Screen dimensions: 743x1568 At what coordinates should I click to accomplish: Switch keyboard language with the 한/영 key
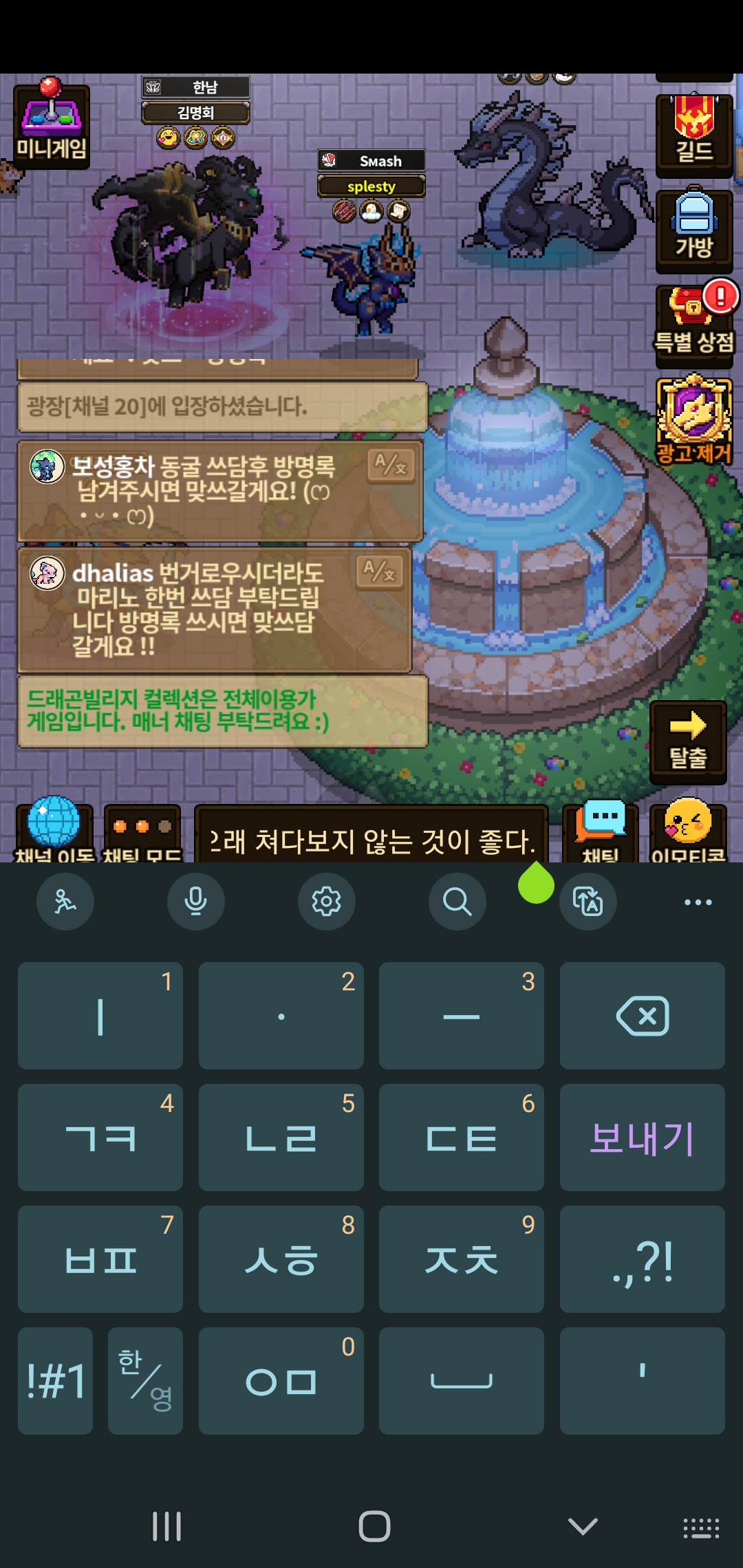(x=145, y=1380)
